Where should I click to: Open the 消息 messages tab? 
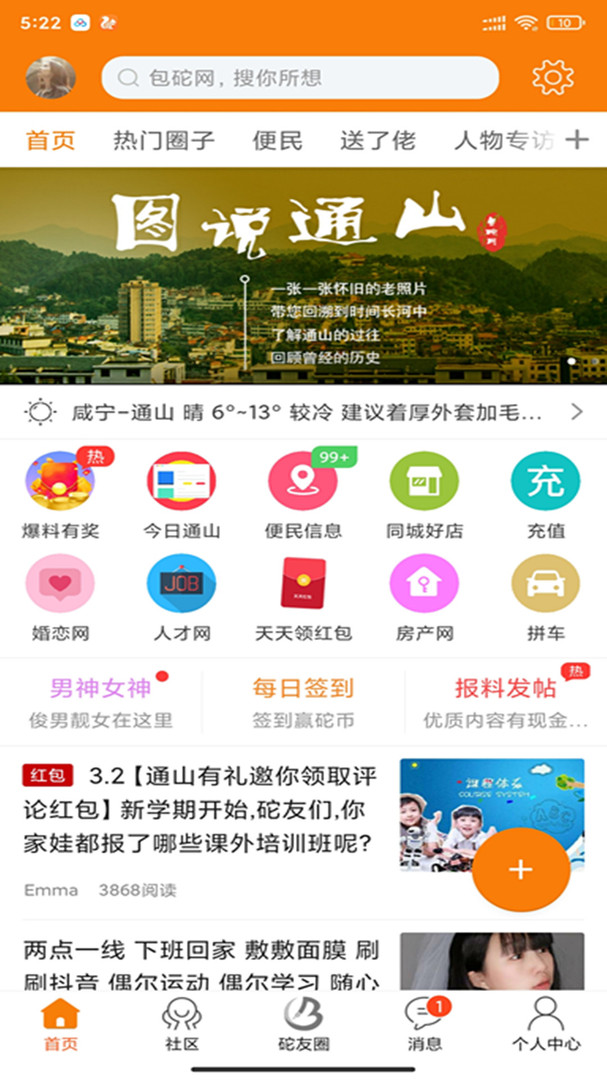click(x=424, y=1025)
